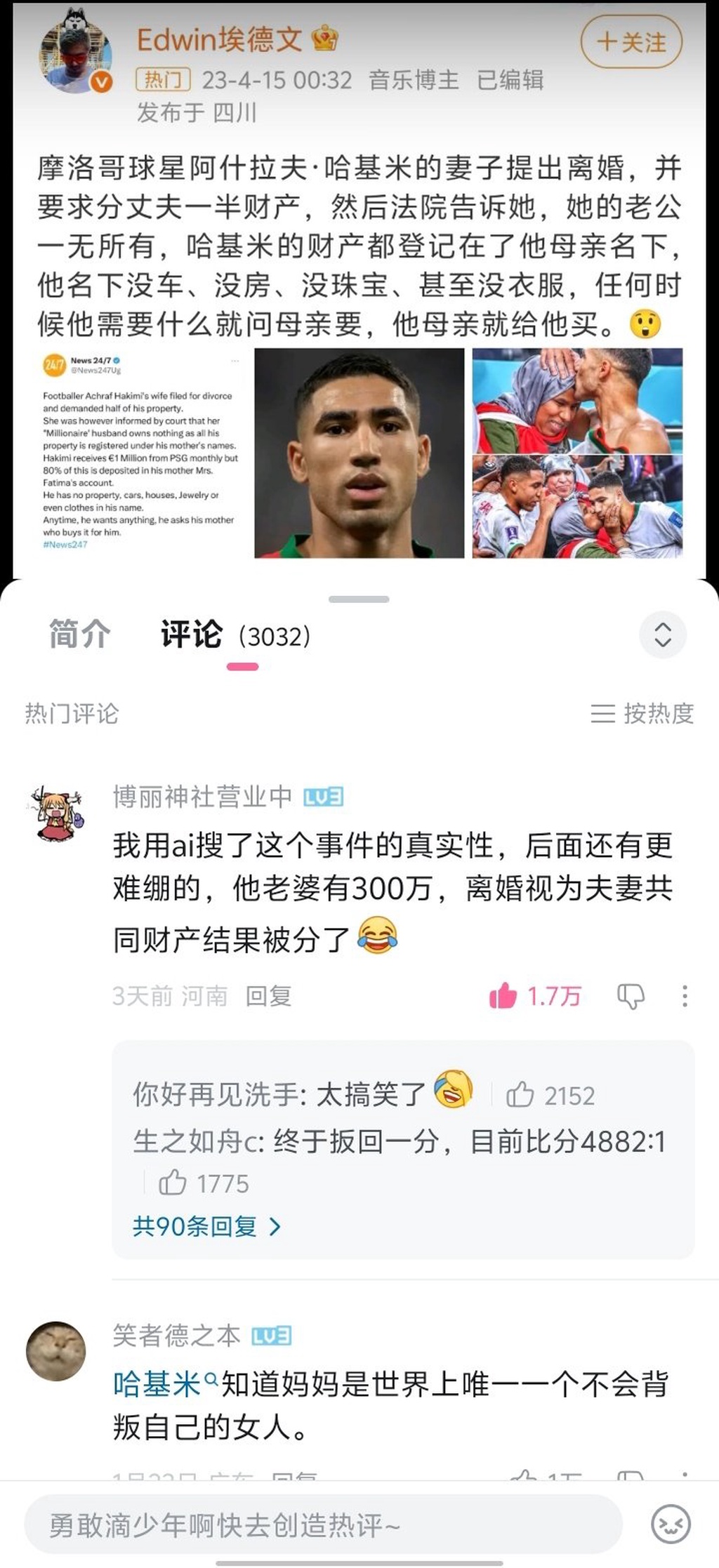Screen dimensions: 719x1568
Task: Open 笑者德之本's profile avatar
Action: pyautogui.click(x=56, y=1352)
